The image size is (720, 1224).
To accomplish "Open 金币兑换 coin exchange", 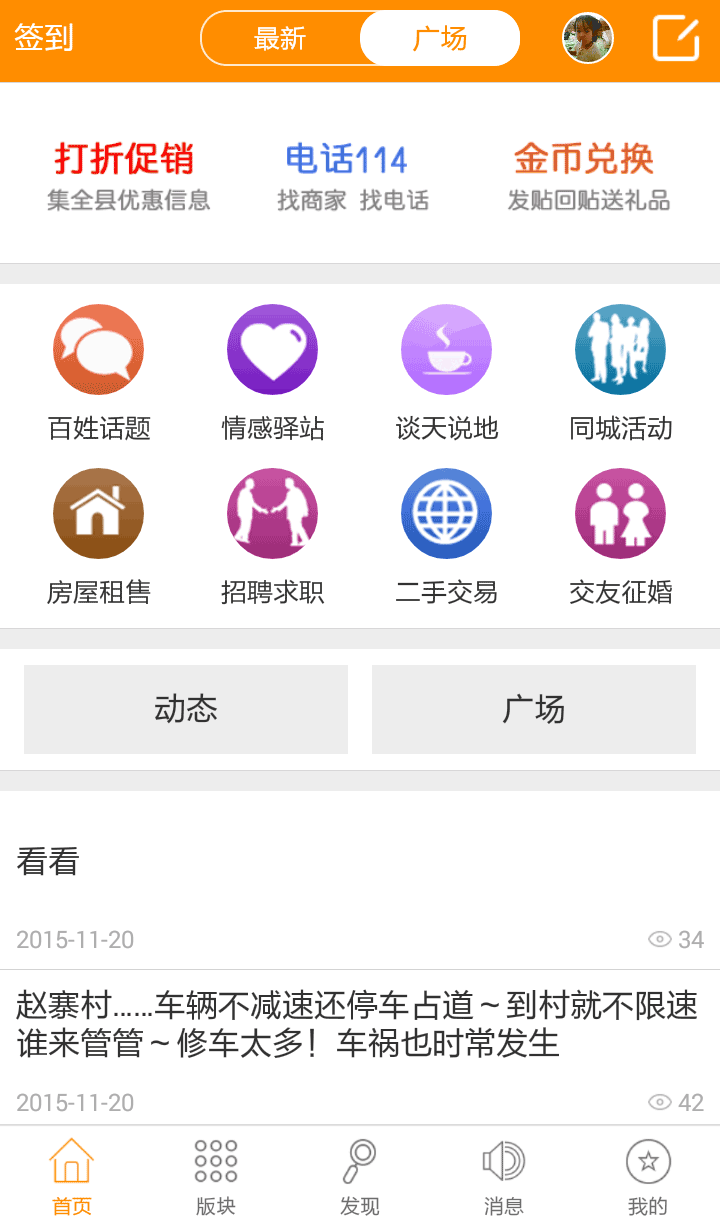I will (x=587, y=175).
